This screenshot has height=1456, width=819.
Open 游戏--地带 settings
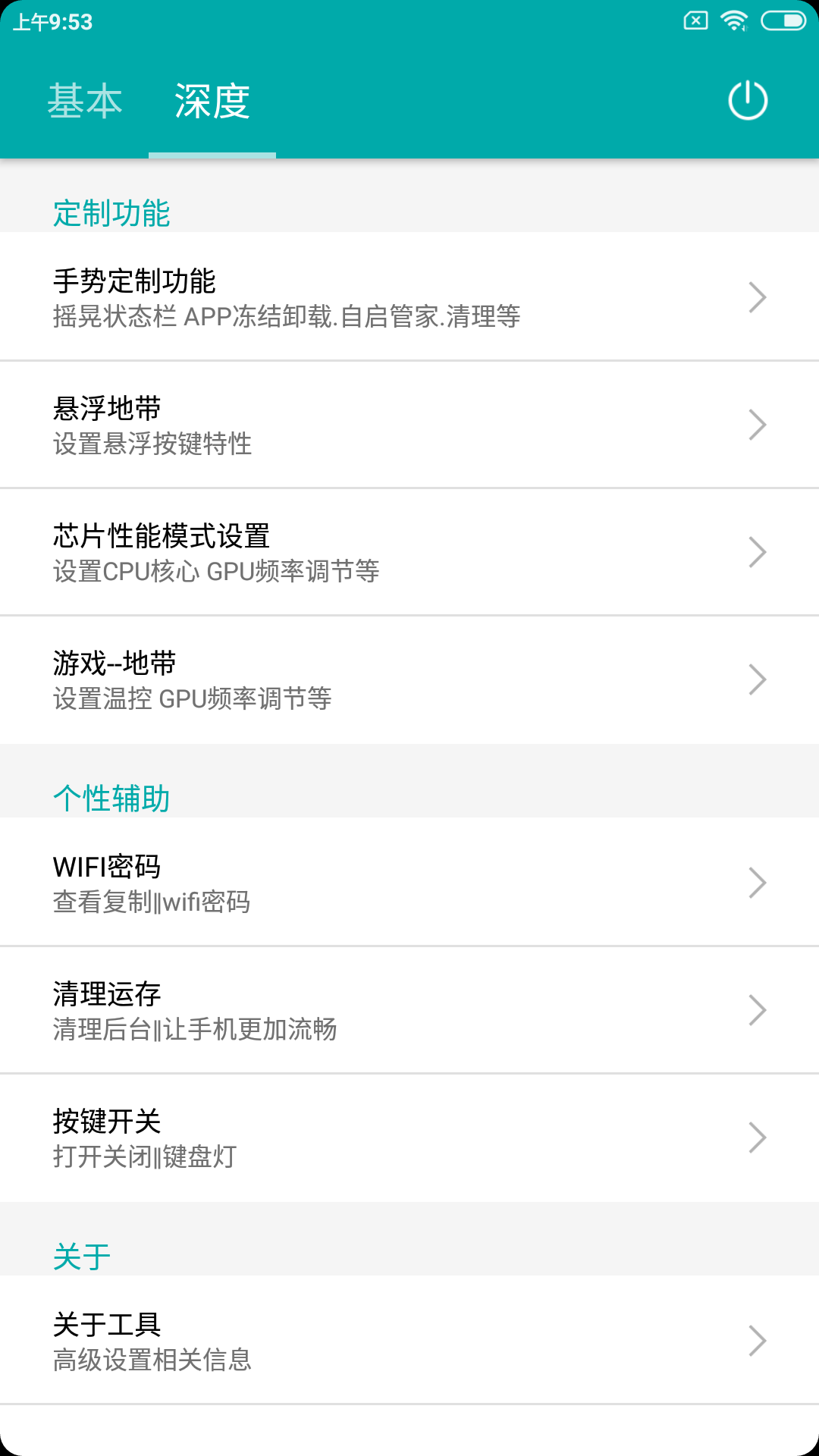tap(409, 679)
